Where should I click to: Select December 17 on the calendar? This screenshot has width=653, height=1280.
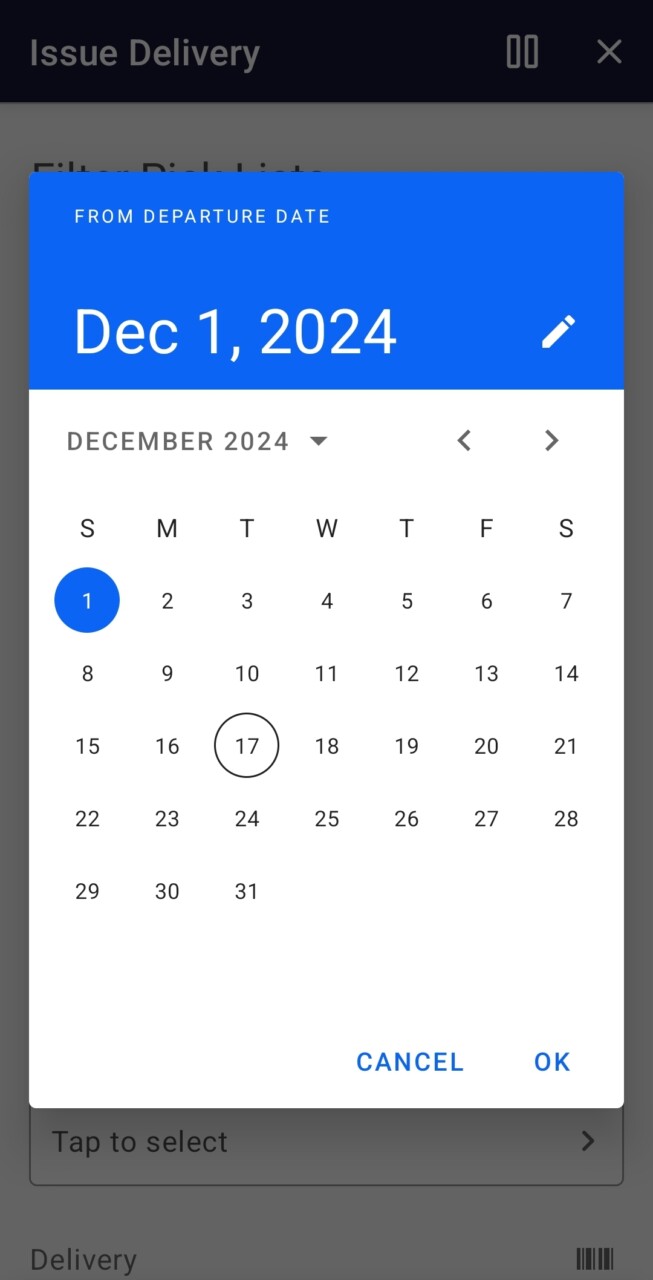(247, 746)
